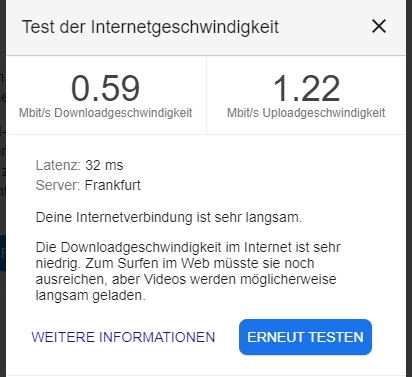Tap Erneut testen to rerun the speed test

click(x=305, y=337)
